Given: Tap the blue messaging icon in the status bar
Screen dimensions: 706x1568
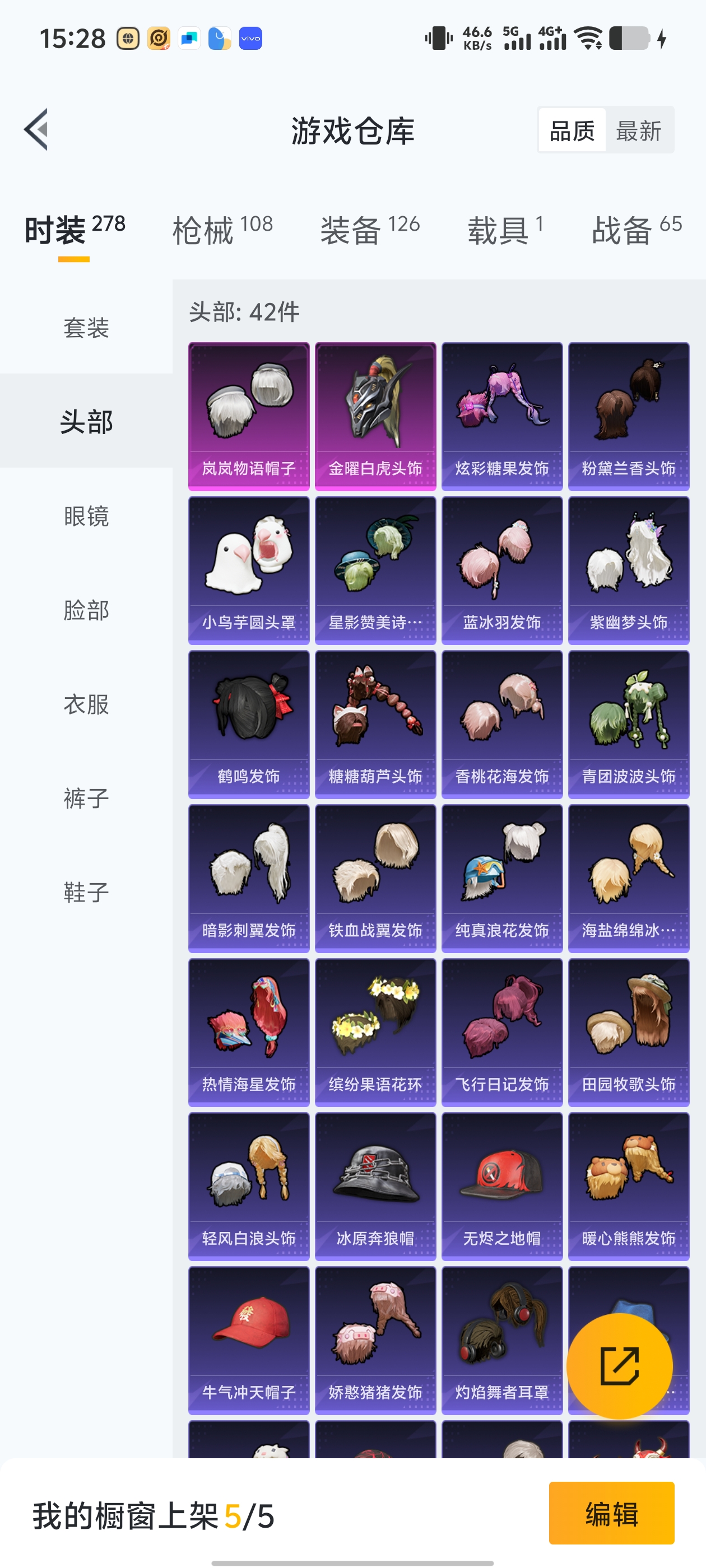Looking at the screenshot, I should click(189, 36).
